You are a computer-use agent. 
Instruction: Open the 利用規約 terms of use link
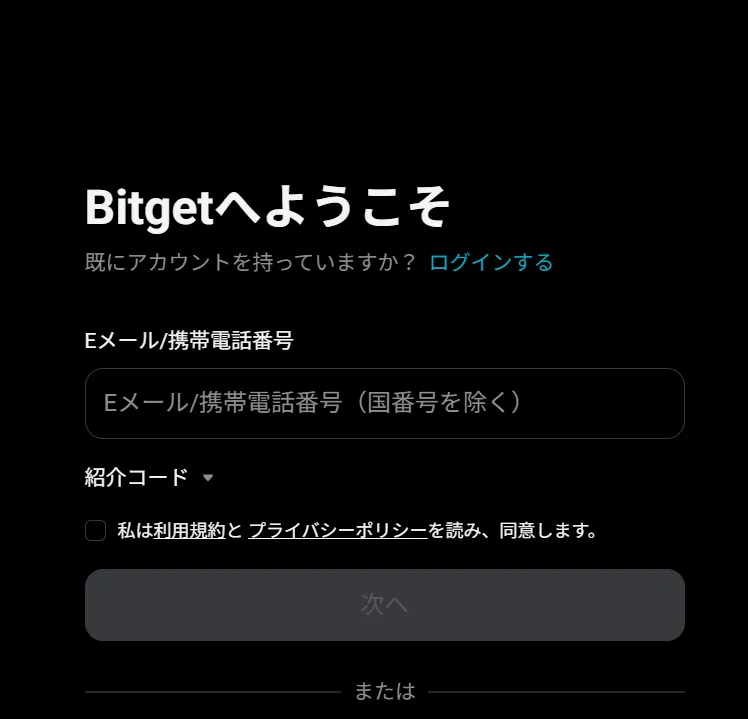click(189, 531)
